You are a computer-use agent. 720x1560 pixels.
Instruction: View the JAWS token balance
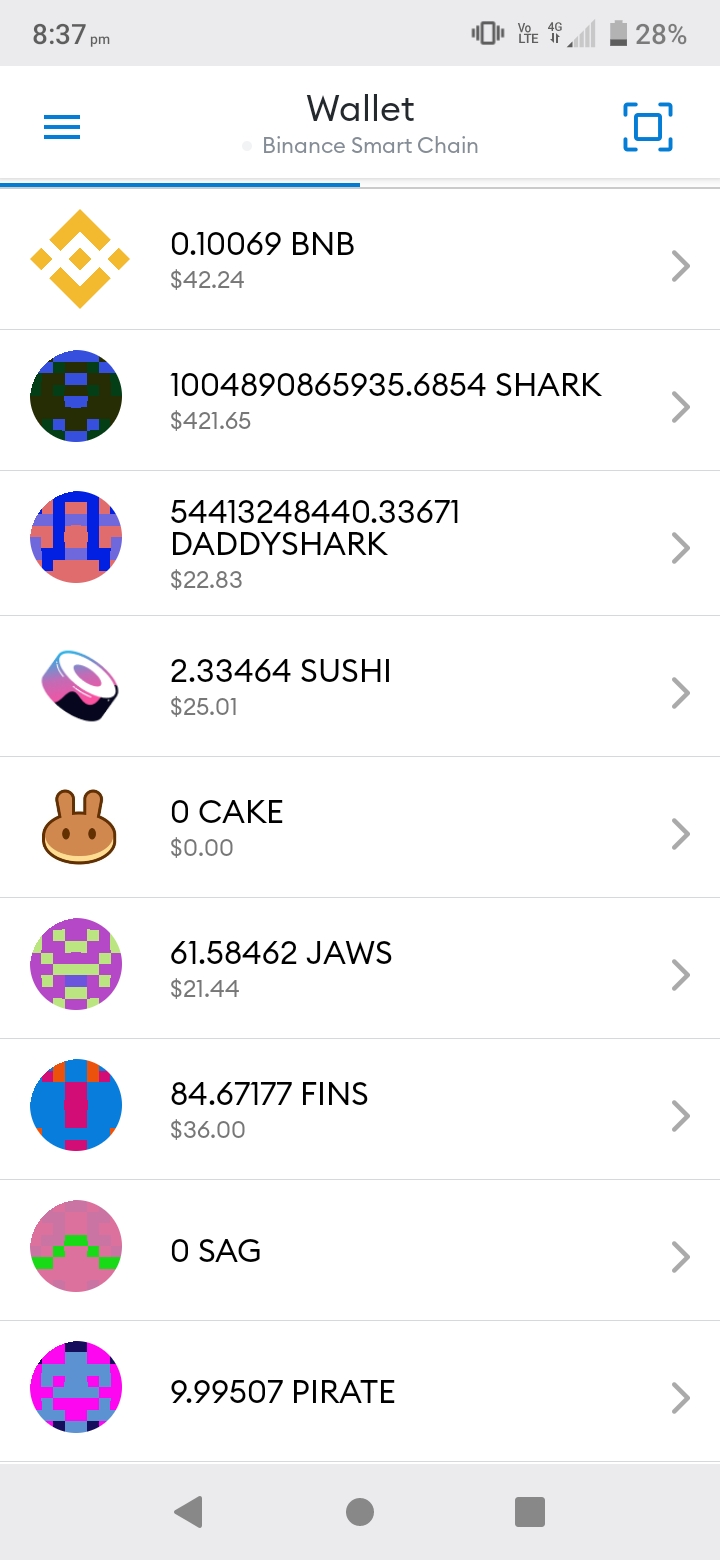tap(360, 969)
